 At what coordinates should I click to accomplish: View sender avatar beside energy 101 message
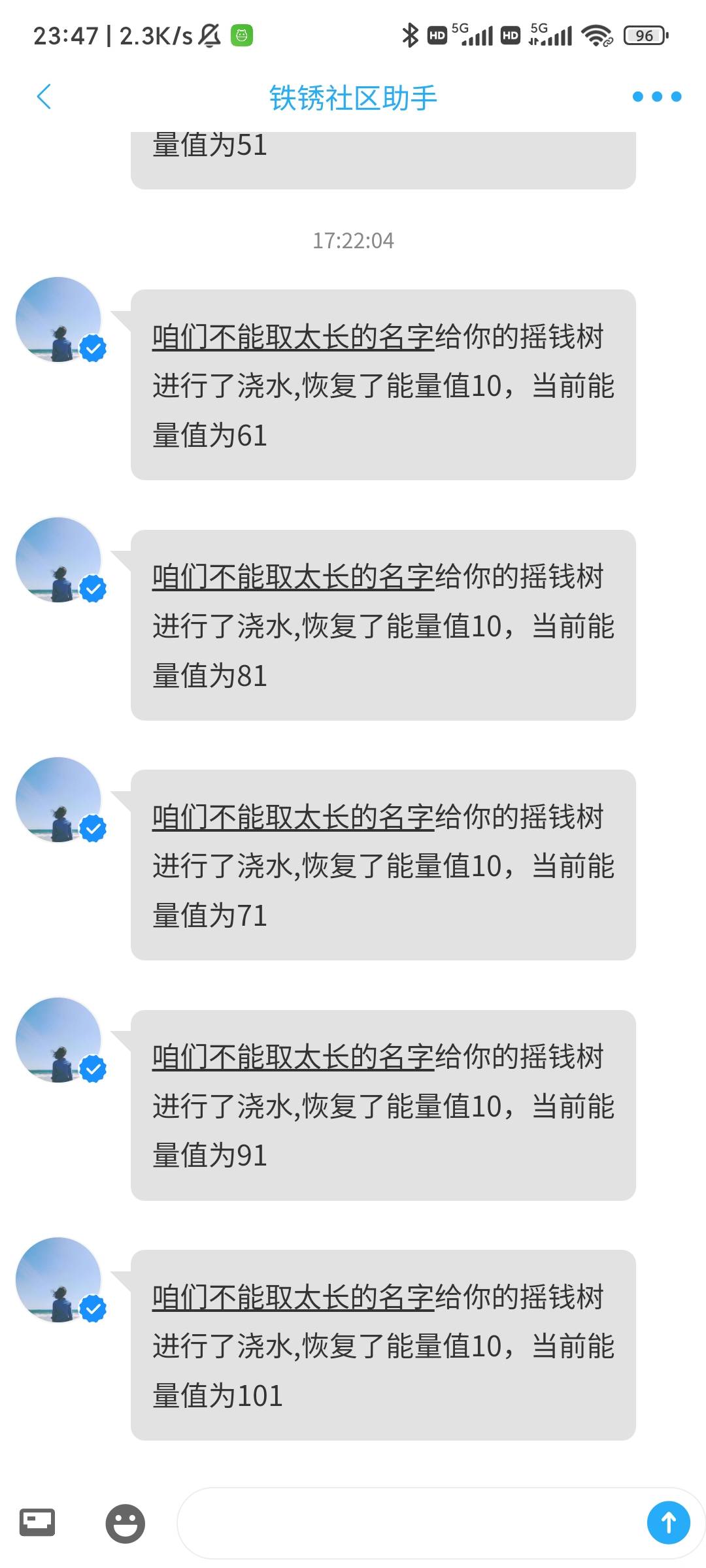pos(59,1280)
